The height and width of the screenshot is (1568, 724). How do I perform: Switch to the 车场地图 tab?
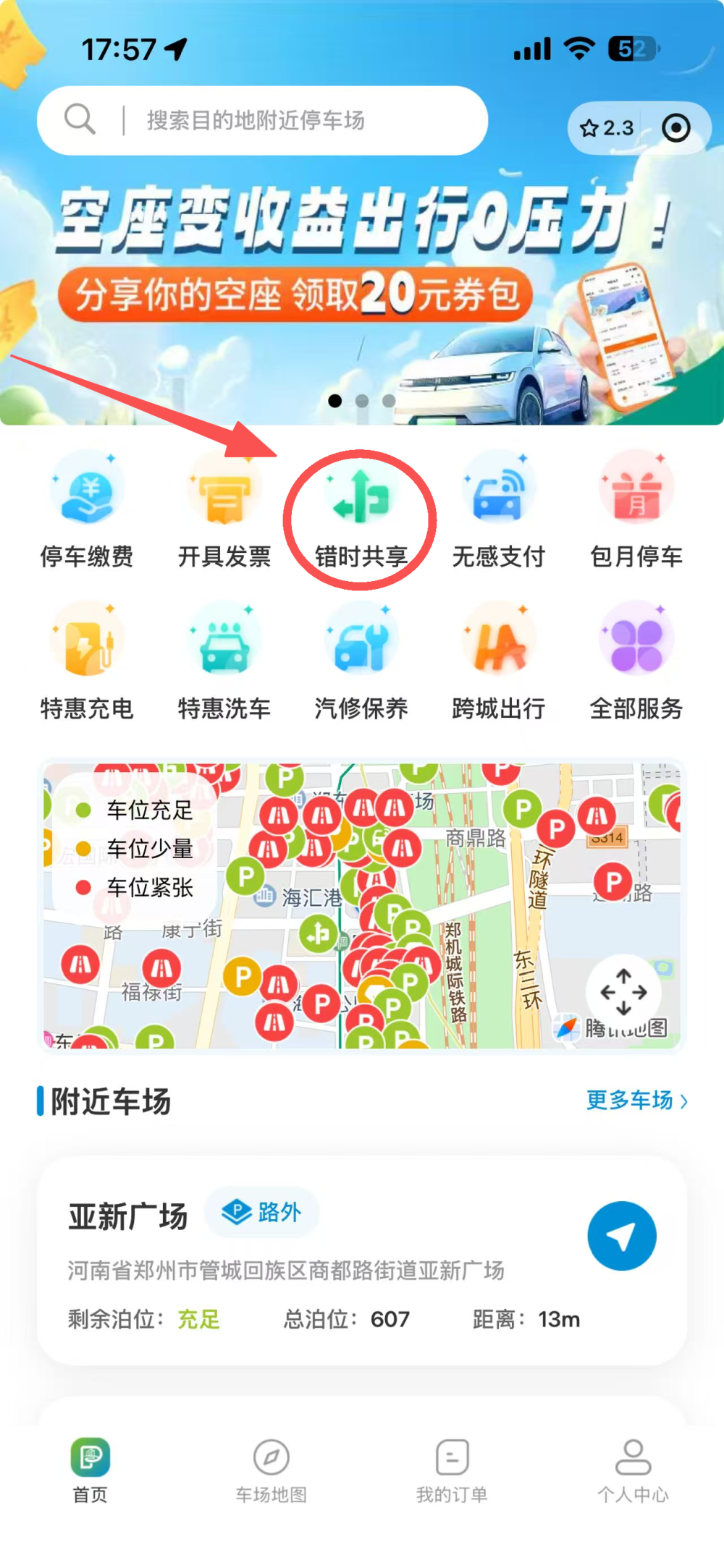pyautogui.click(x=271, y=1469)
